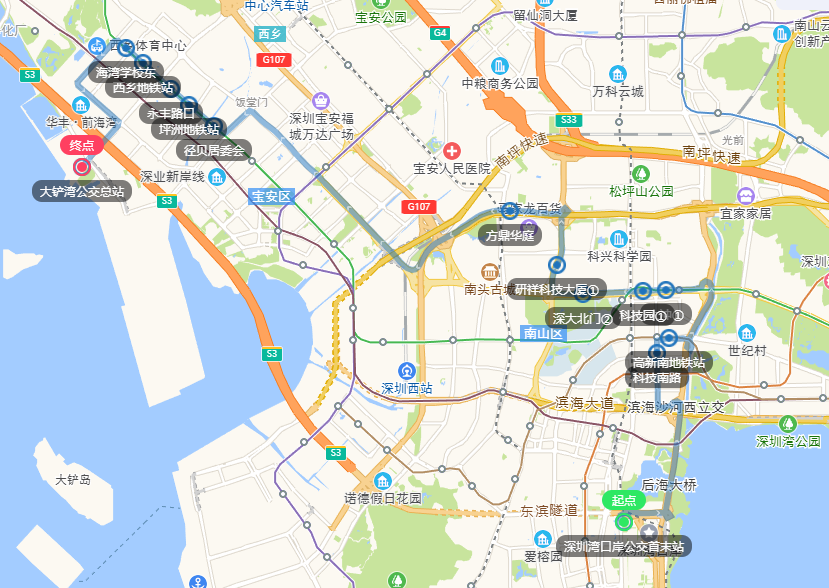Tap the 深圳西站 station icon
Image resolution: width=829 pixels, height=588 pixels.
(x=406, y=371)
